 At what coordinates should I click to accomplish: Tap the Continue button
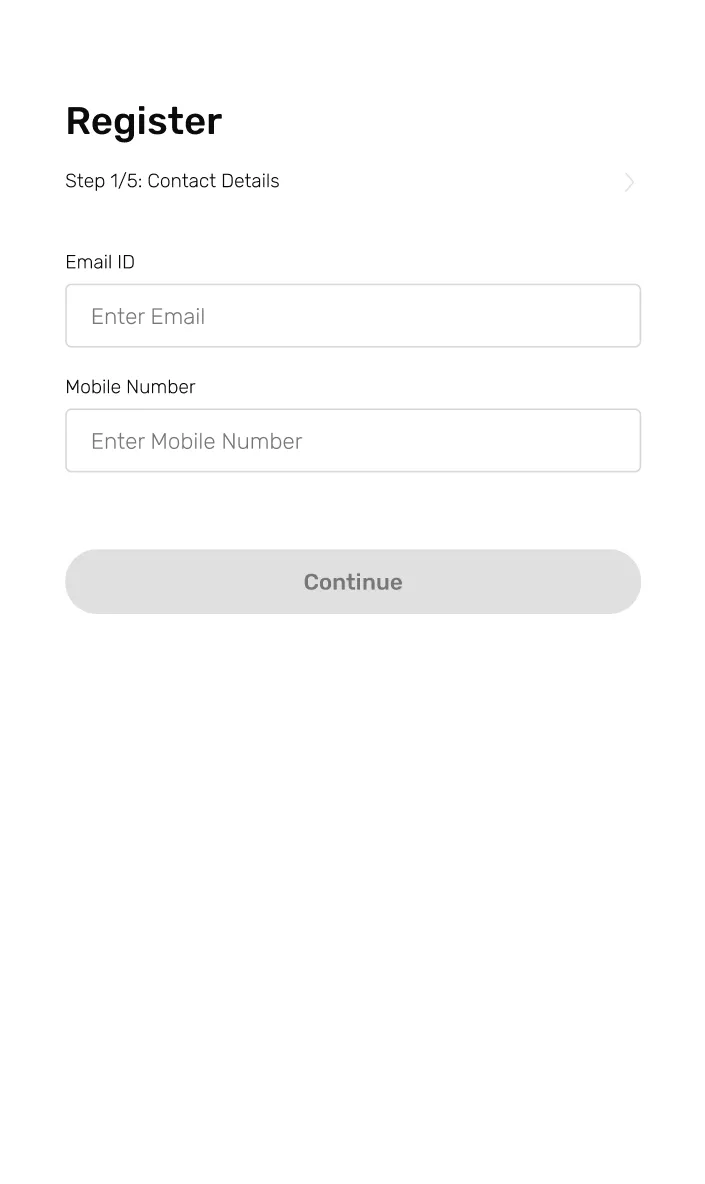click(352, 581)
